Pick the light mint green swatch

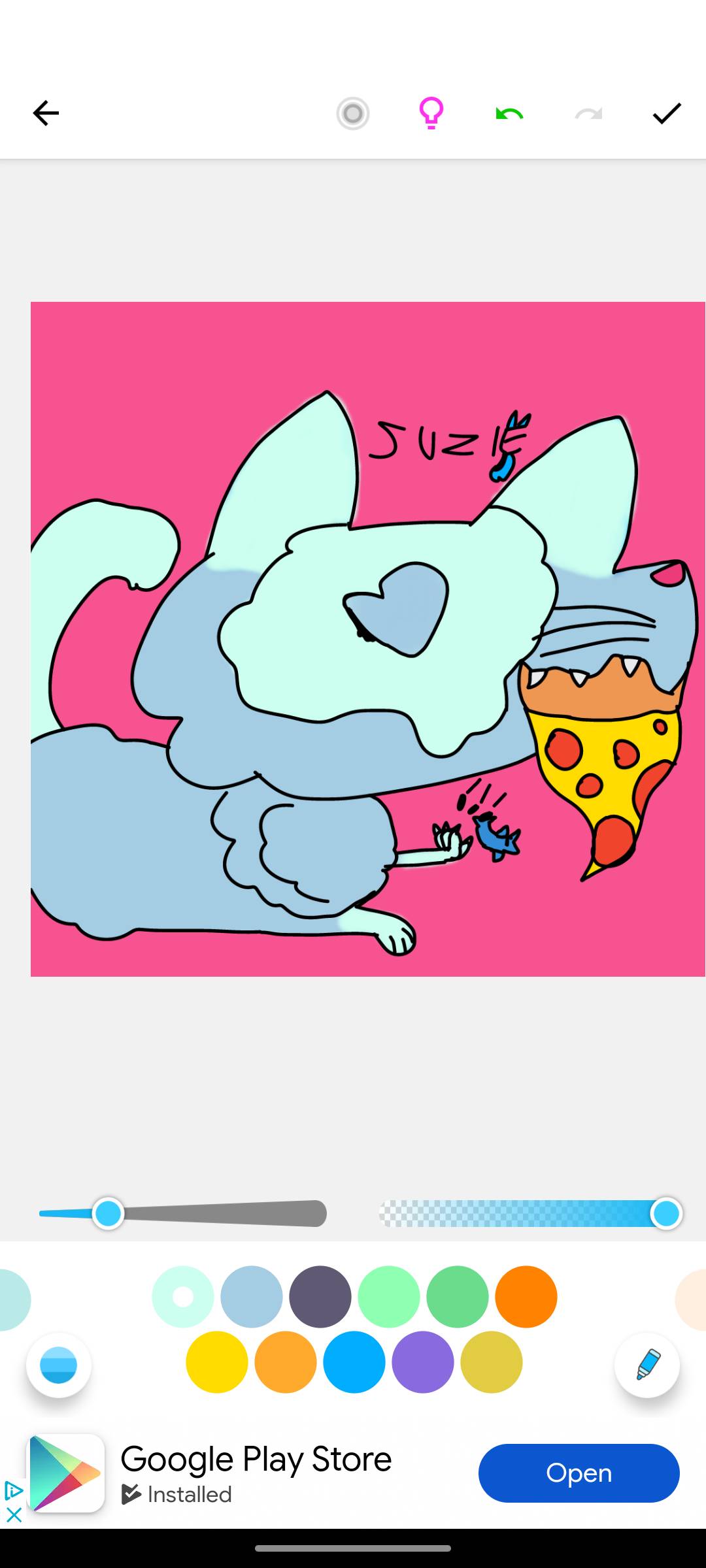(389, 1297)
